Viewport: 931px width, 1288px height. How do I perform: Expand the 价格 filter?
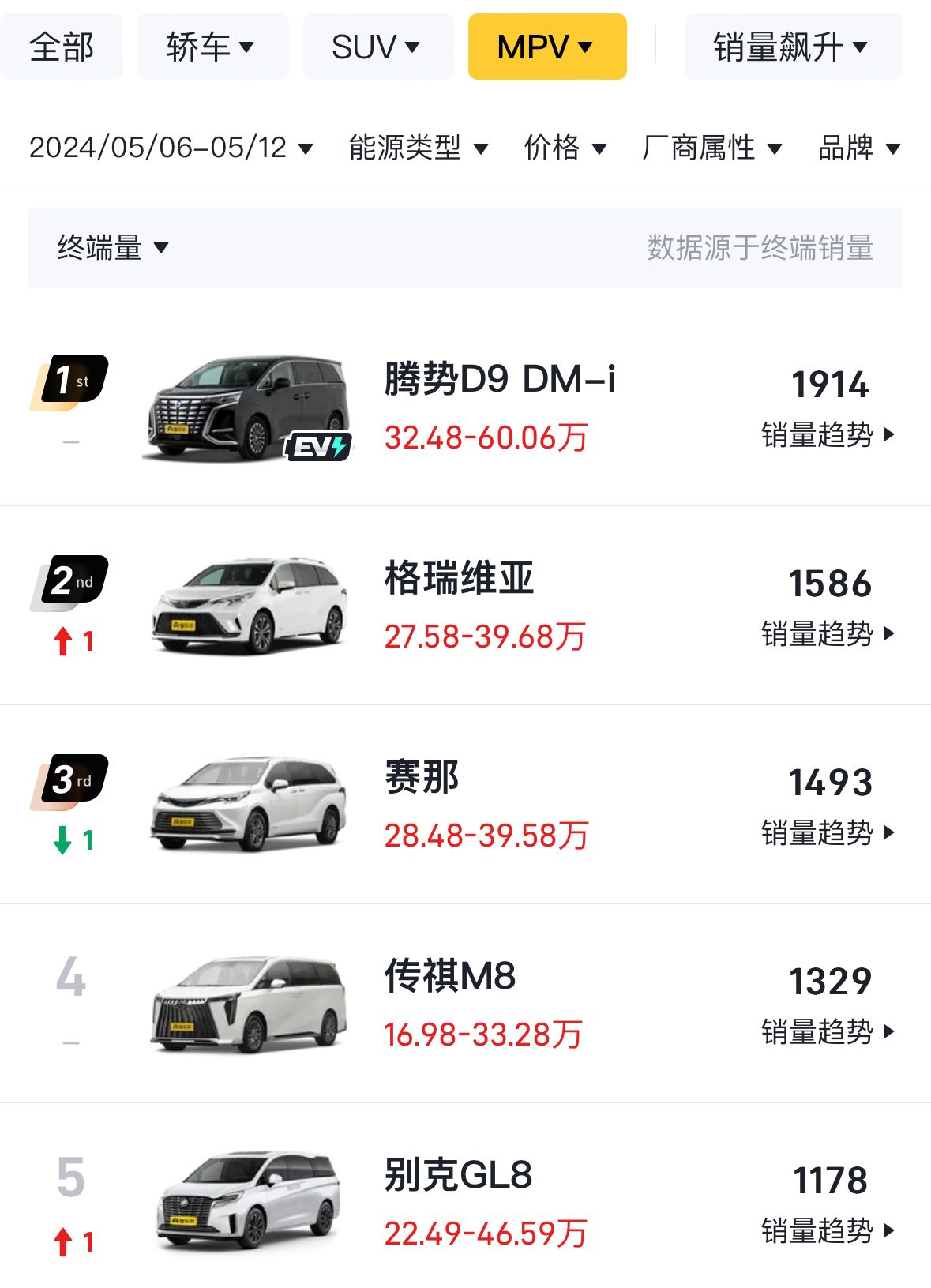565,148
